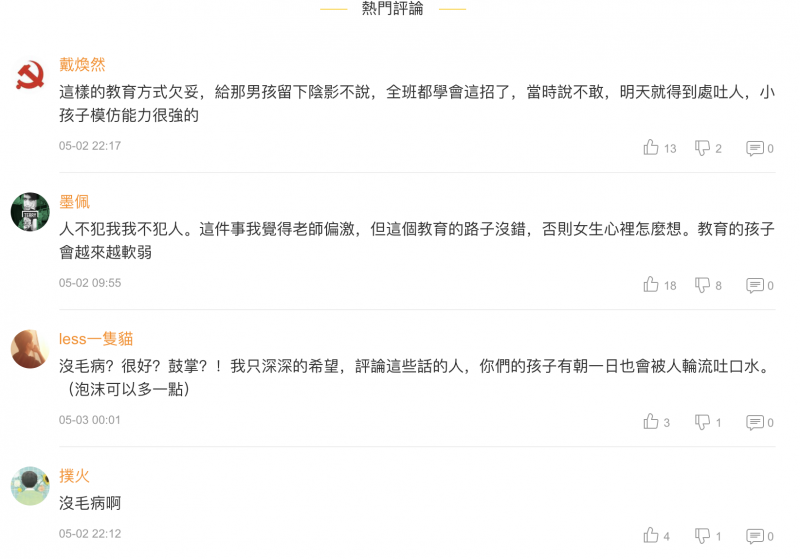Reply to 撲火's comment
This screenshot has width=800, height=559.
(754, 535)
